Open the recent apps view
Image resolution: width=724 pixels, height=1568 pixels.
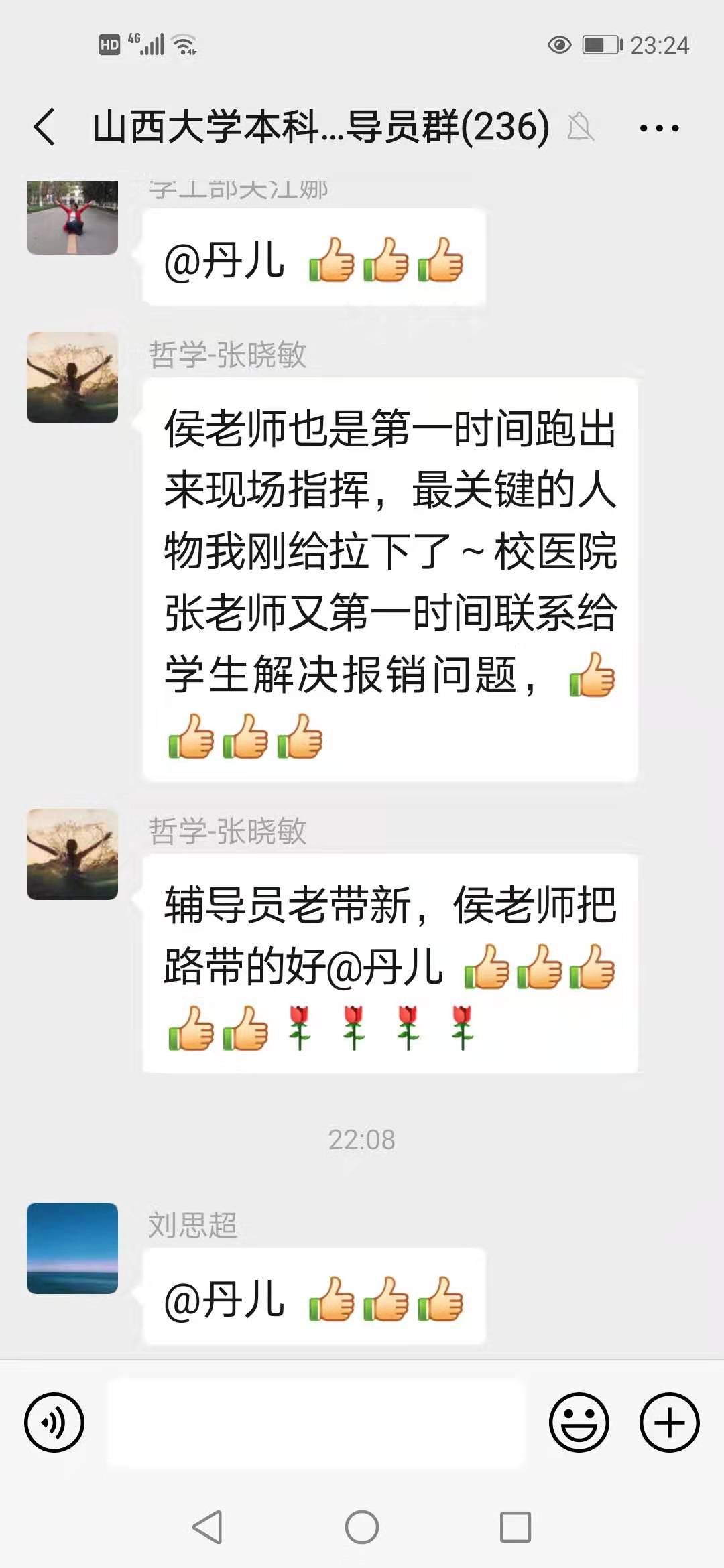[516, 1527]
